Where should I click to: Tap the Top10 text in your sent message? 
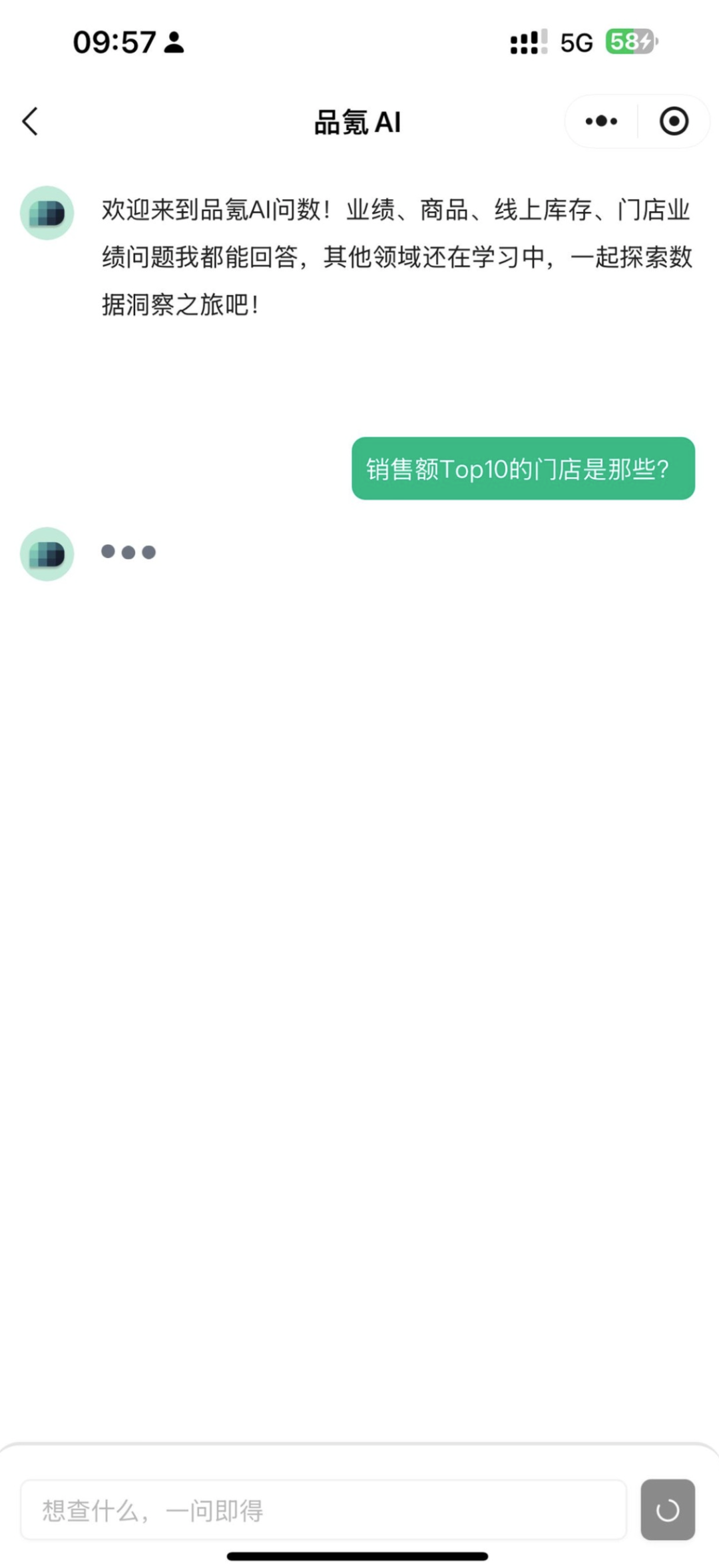[475, 470]
